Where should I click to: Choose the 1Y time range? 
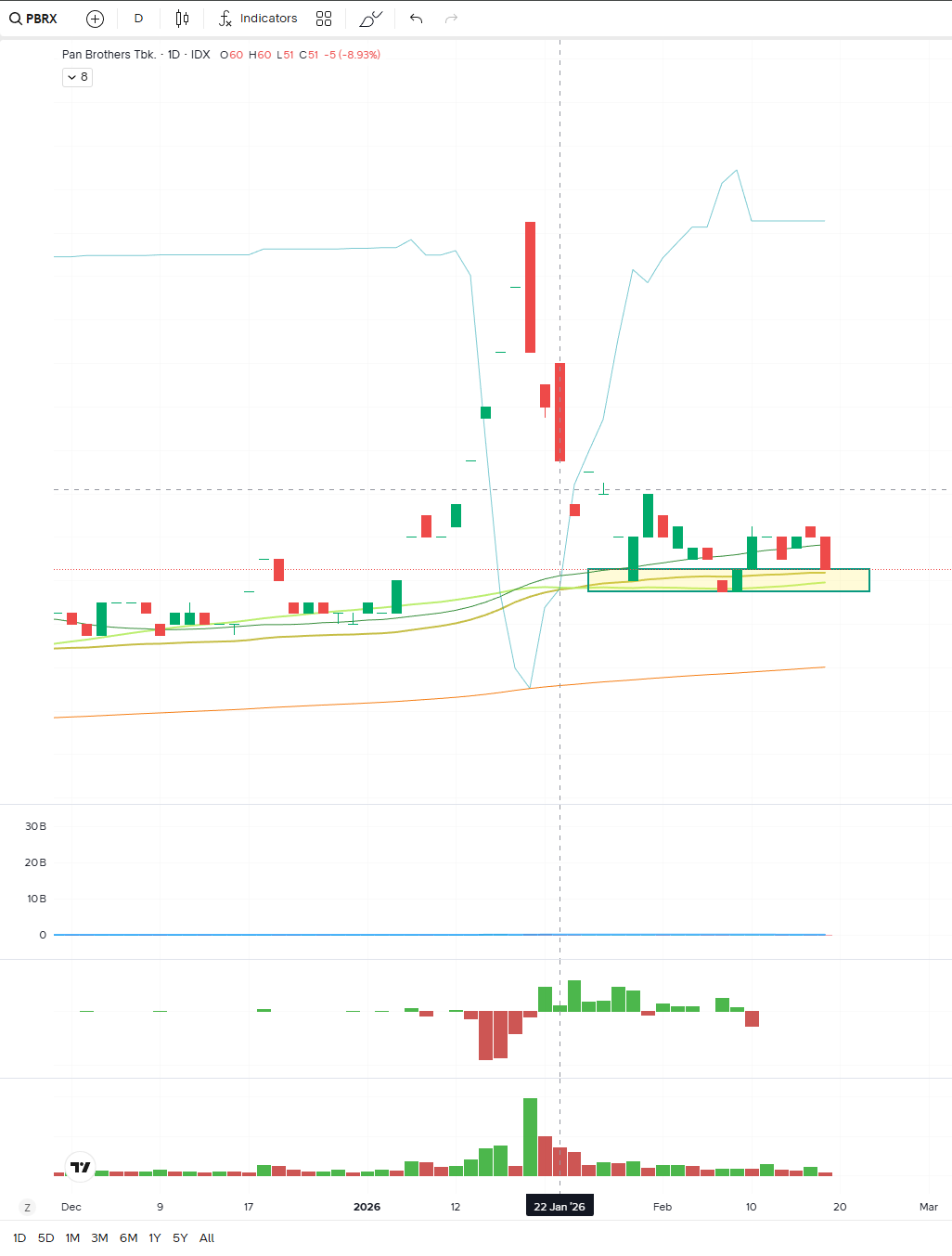pyautogui.click(x=155, y=1237)
